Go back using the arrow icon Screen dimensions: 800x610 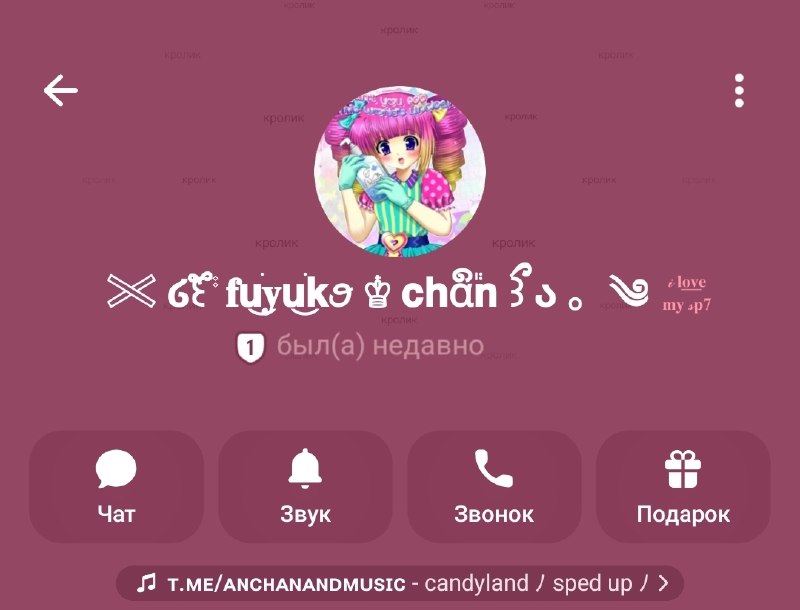[x=61, y=90]
